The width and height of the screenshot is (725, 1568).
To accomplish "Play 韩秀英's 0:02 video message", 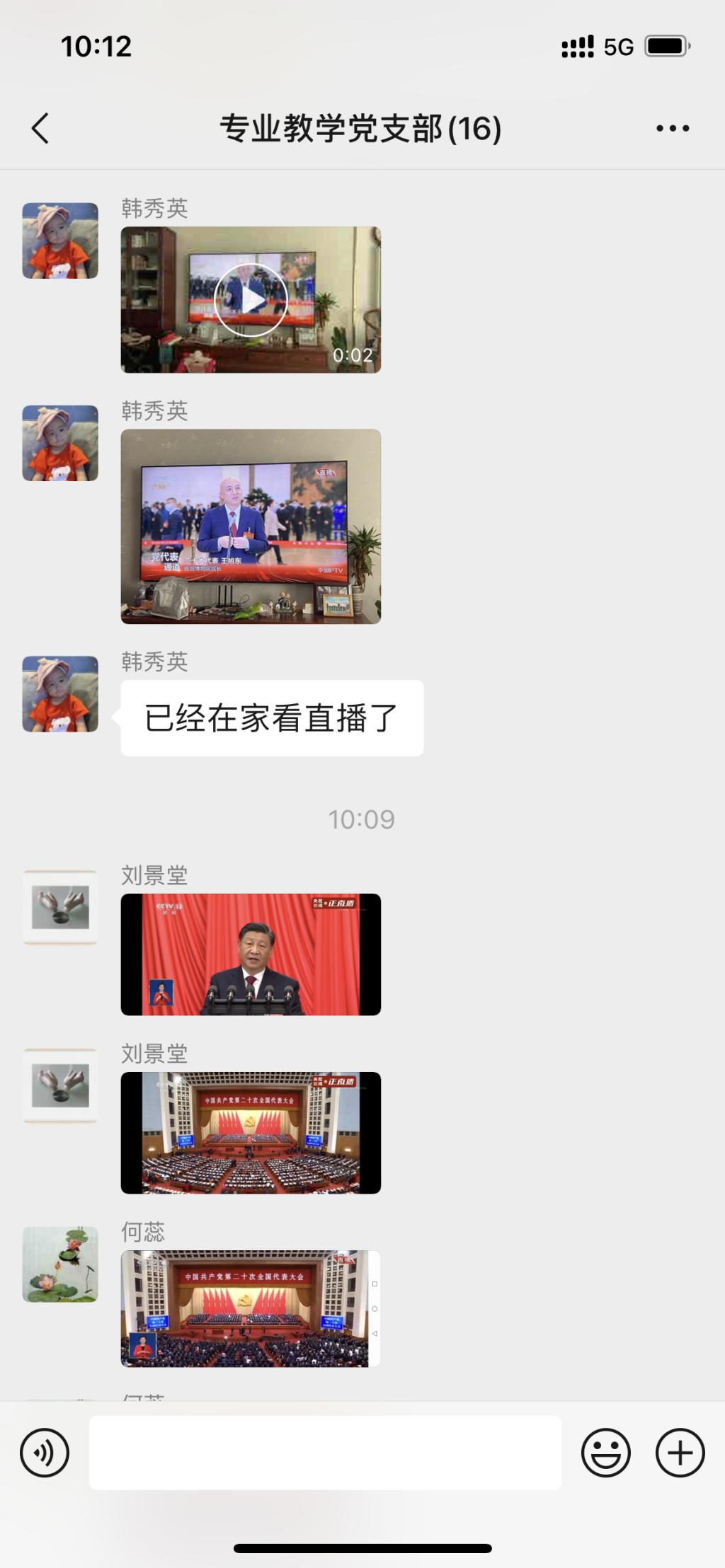I will pyautogui.click(x=251, y=299).
